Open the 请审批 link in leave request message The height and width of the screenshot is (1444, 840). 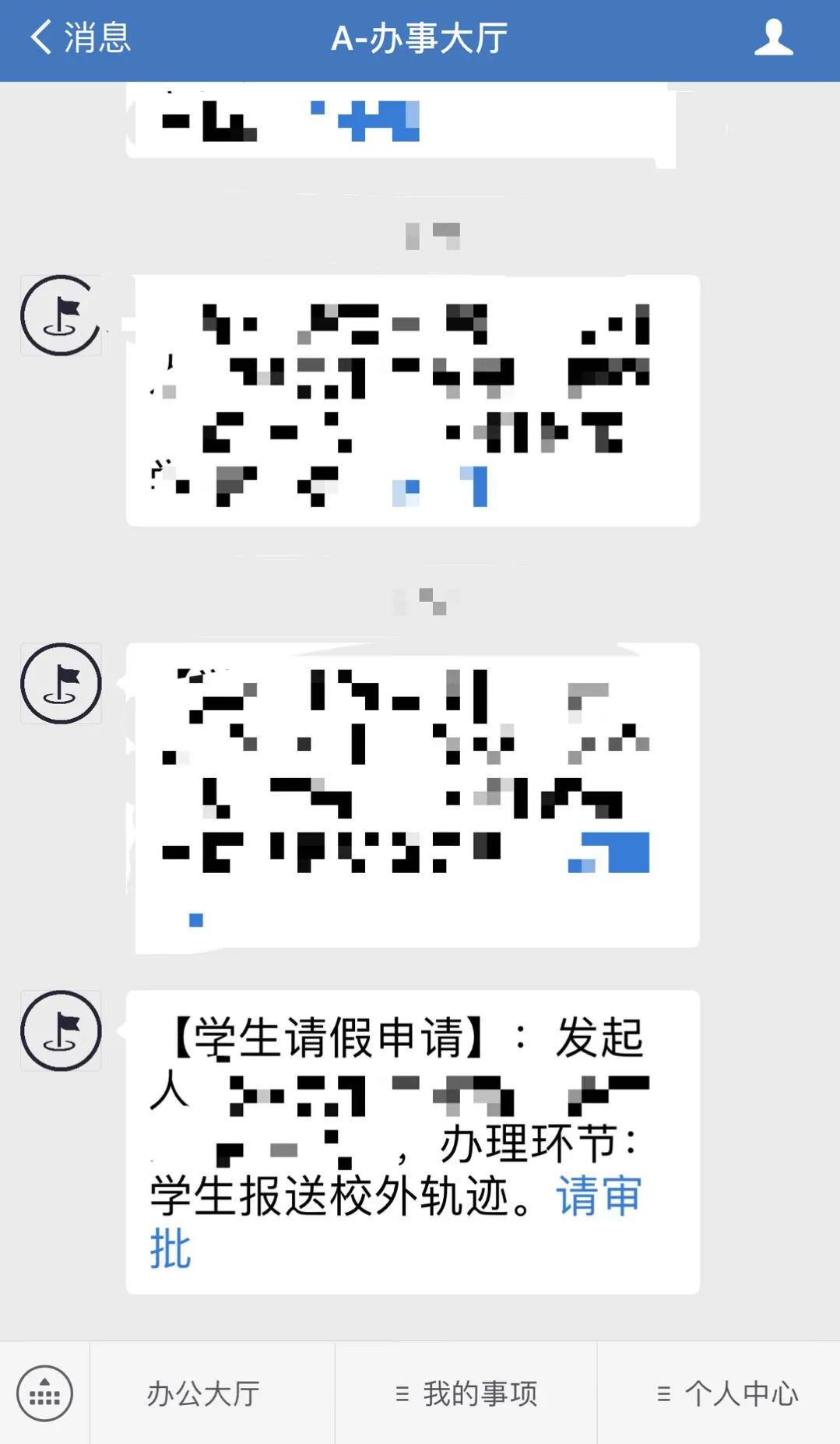[598, 1196]
